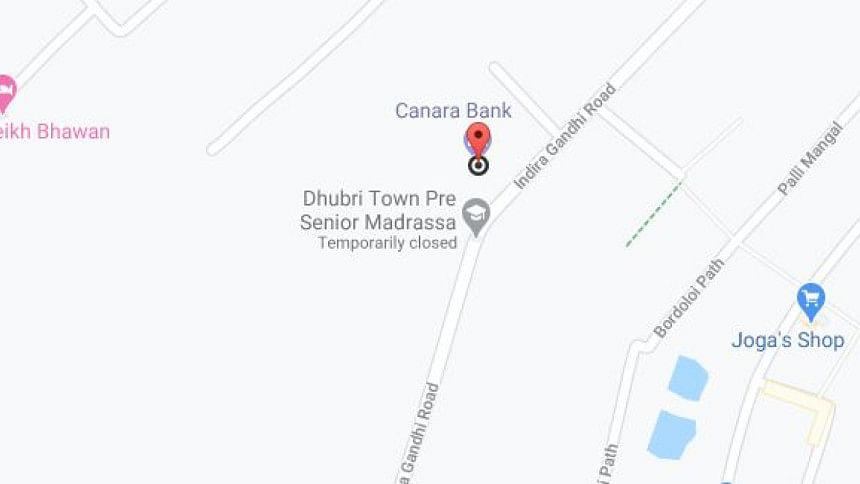Open the Sheikh Bhawan lodging marker
Image resolution: width=860 pixels, height=484 pixels.
(x=6, y=92)
